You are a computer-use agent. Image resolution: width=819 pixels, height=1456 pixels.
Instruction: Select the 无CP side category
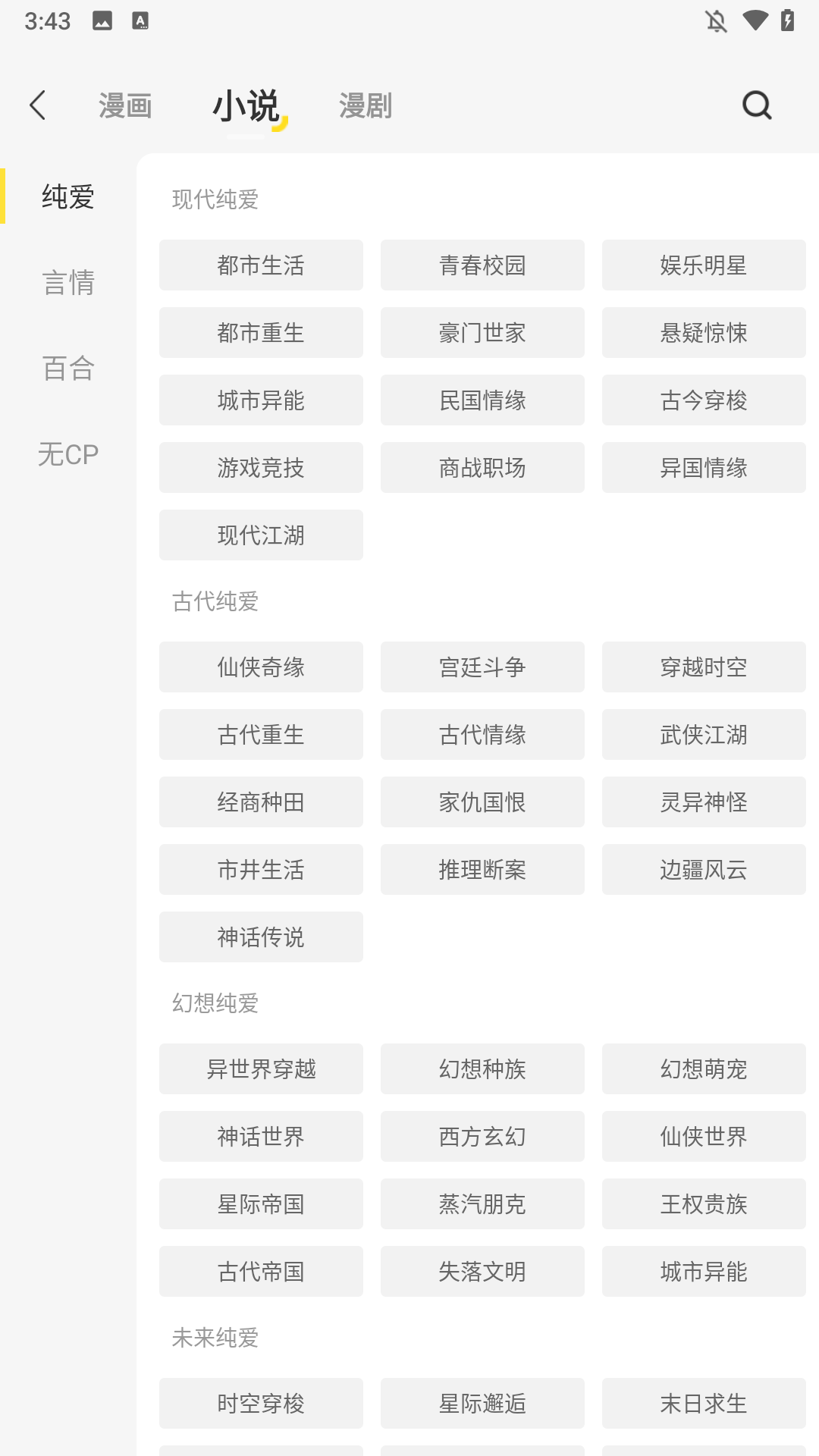[x=68, y=454]
